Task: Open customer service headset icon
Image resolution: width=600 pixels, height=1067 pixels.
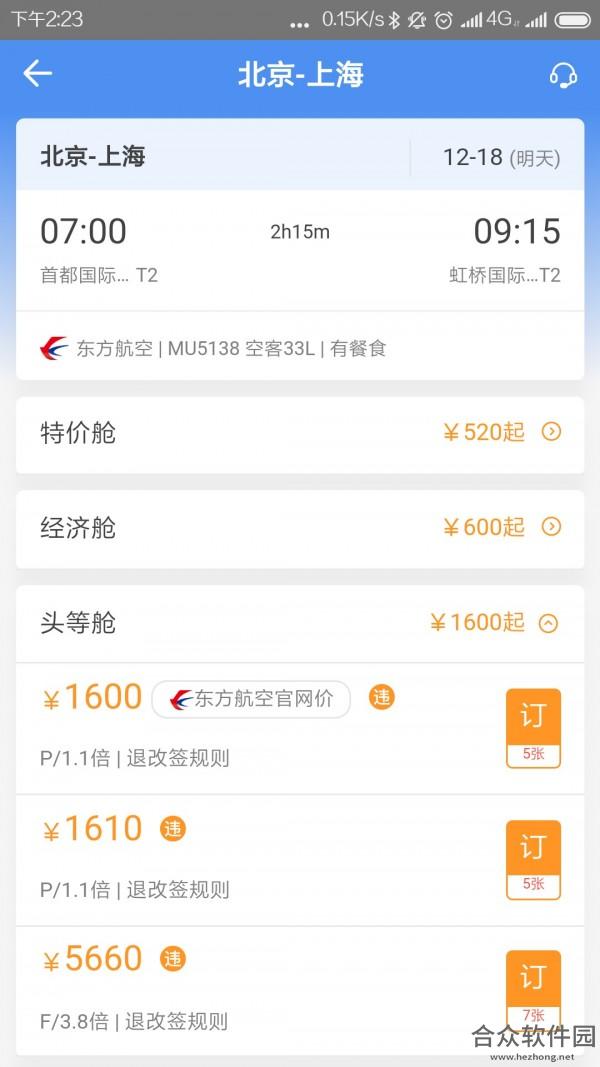Action: [563, 74]
